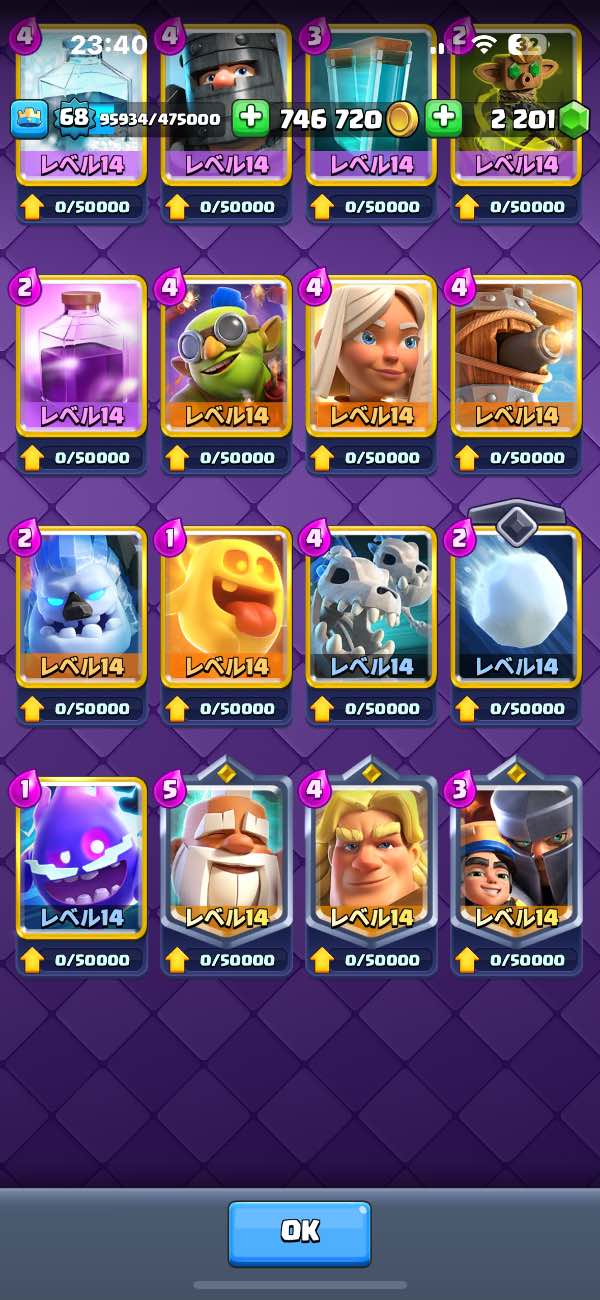Open the king level 68 badge
Screen dimensions: 600x1300
pyautogui.click(x=72, y=119)
